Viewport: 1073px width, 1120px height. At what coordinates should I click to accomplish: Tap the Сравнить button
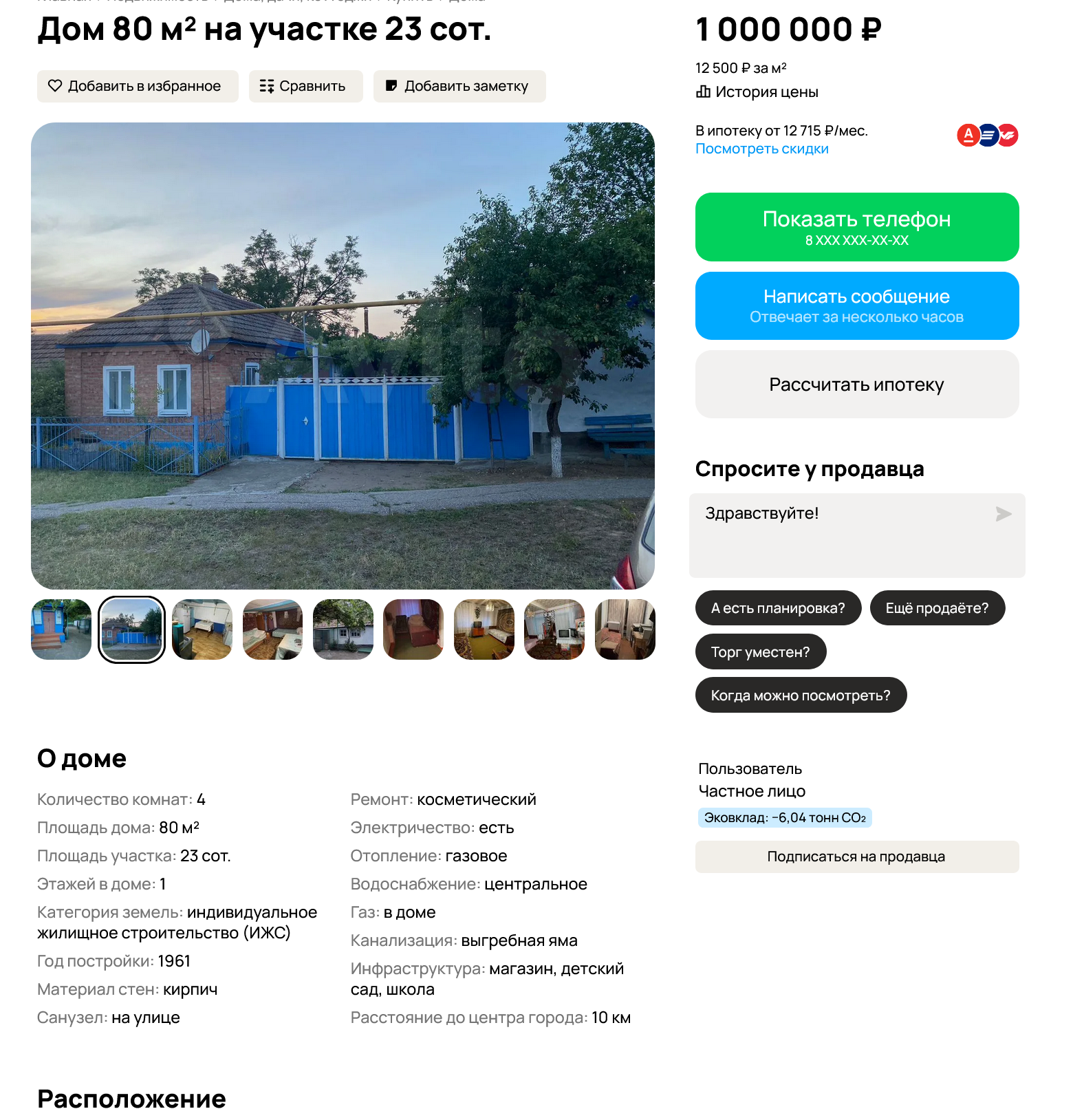point(305,86)
